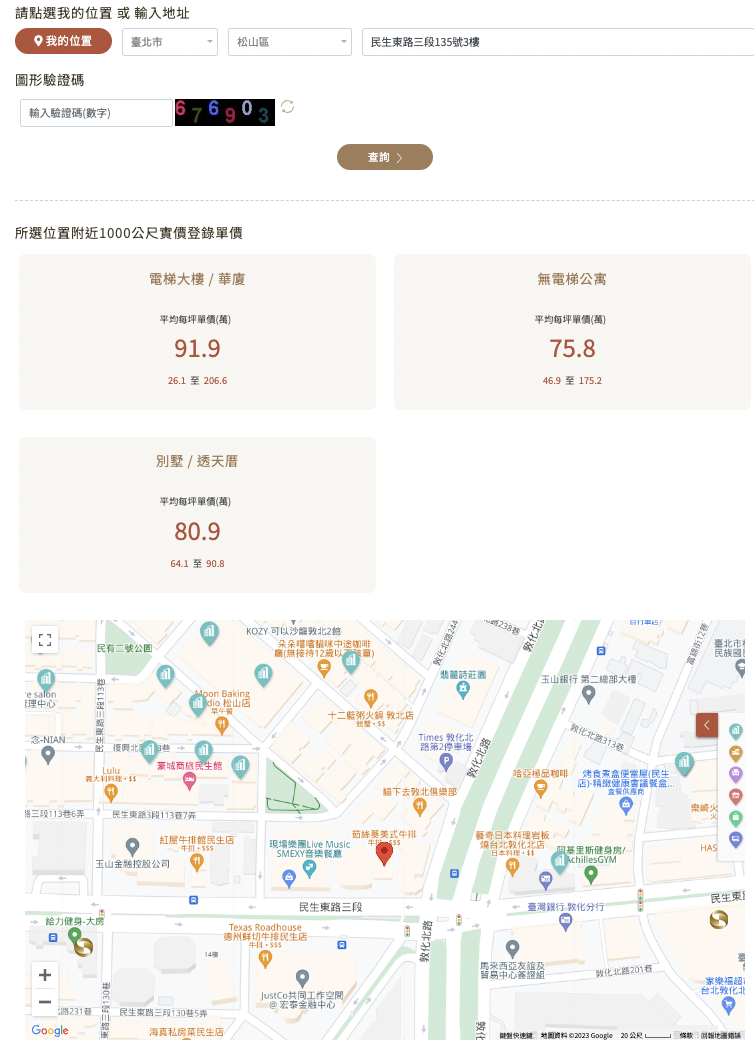Click the 查詢 search button
Viewport: 754px width, 1048px height.
[385, 157]
